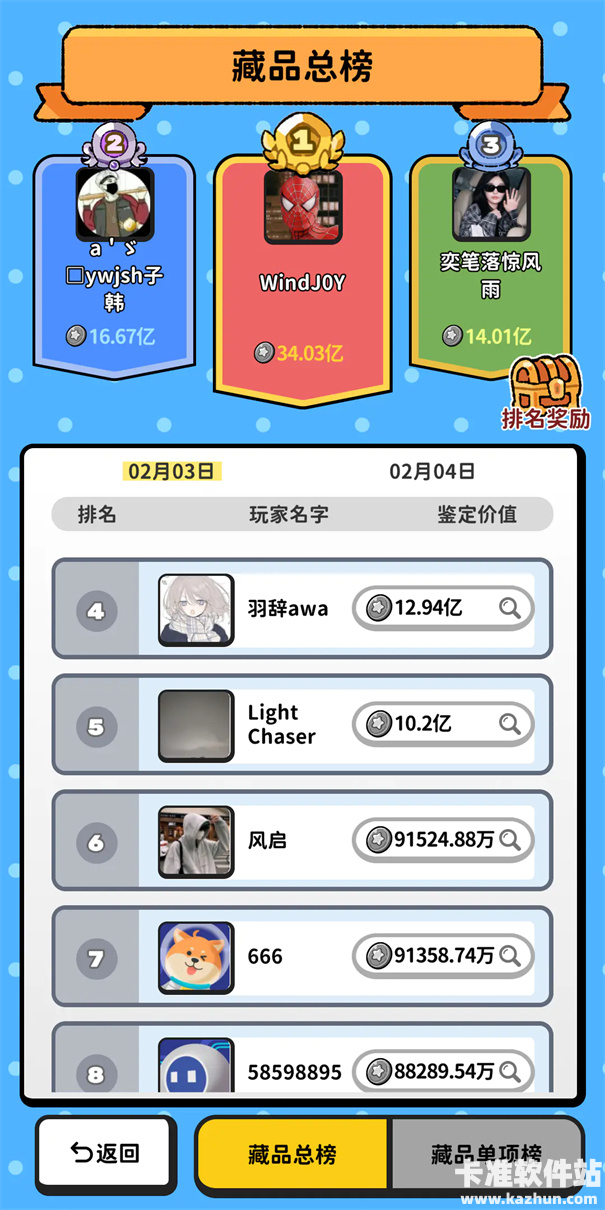Inspect 羽辞awa's collection via magnifier

(510, 608)
